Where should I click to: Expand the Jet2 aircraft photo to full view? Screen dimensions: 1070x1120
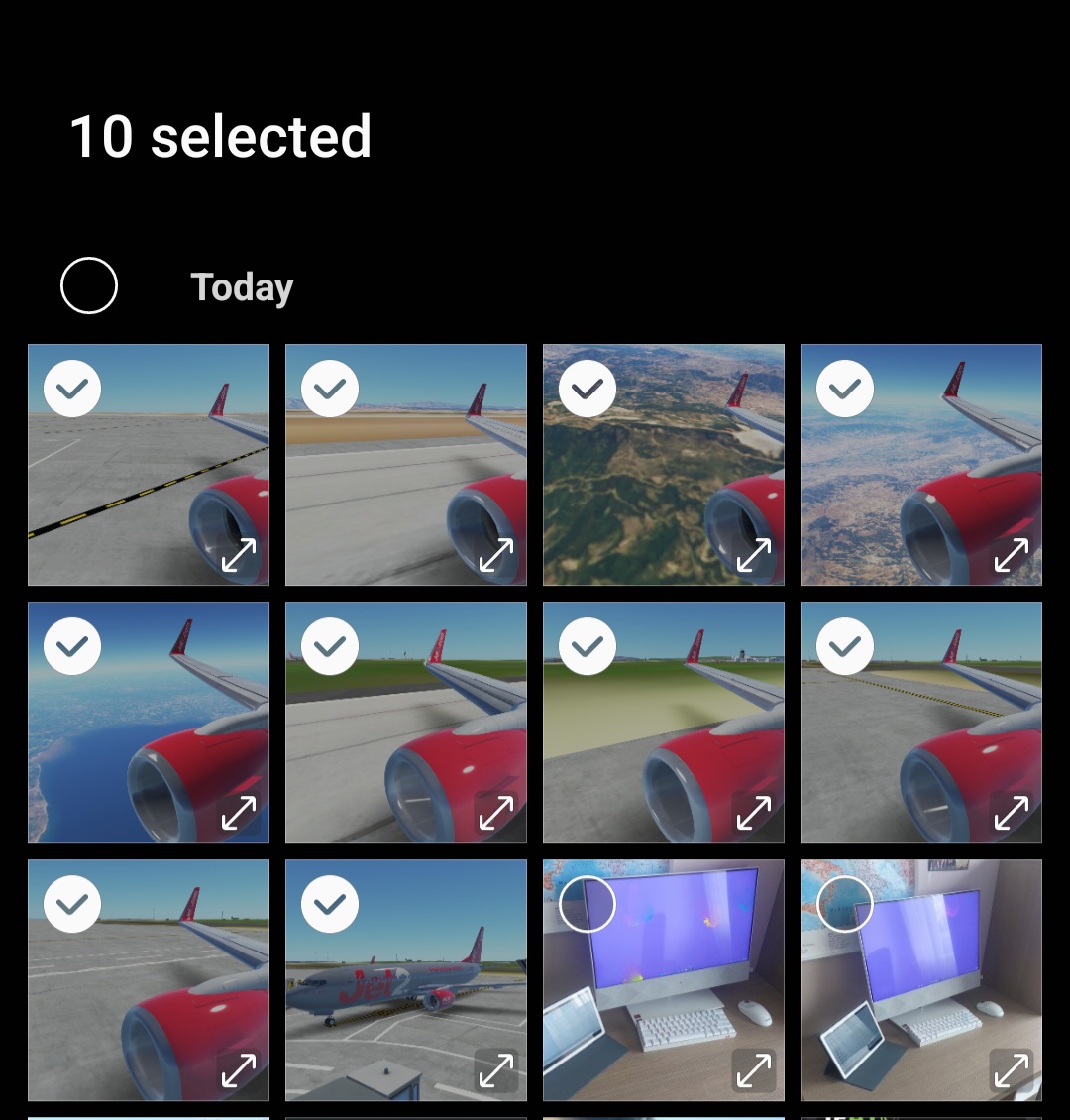496,1071
